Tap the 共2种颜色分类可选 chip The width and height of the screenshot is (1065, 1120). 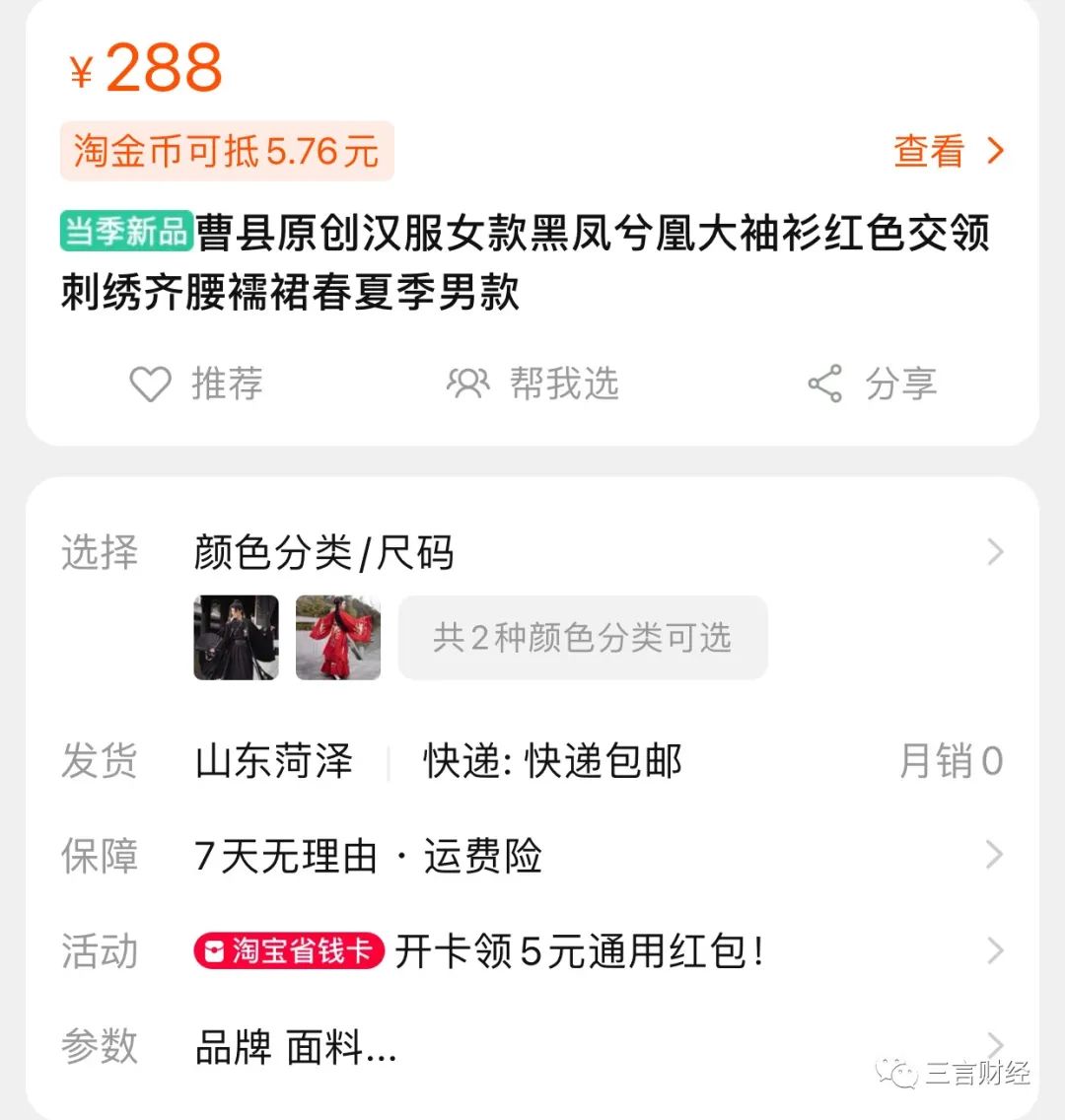[582, 638]
